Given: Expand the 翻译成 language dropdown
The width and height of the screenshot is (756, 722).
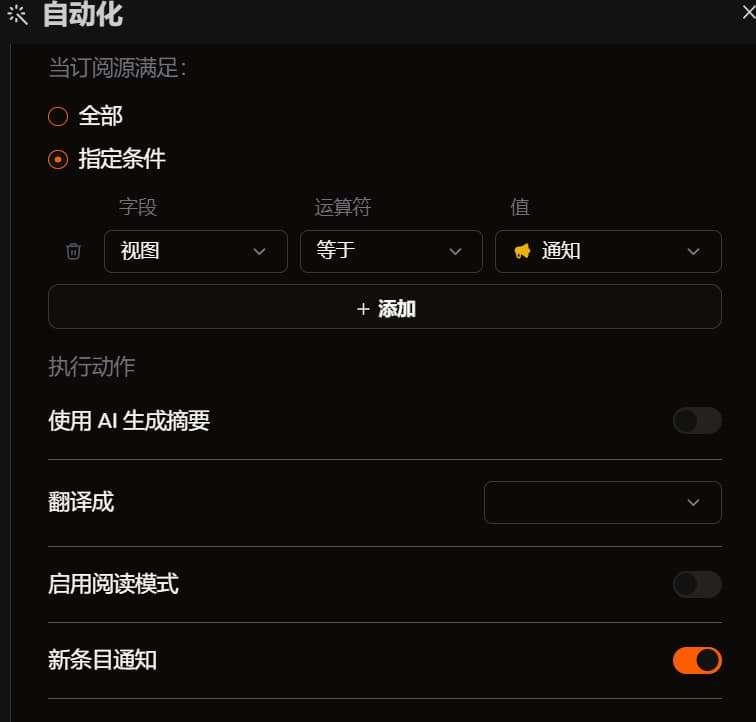Looking at the screenshot, I should coord(602,502).
